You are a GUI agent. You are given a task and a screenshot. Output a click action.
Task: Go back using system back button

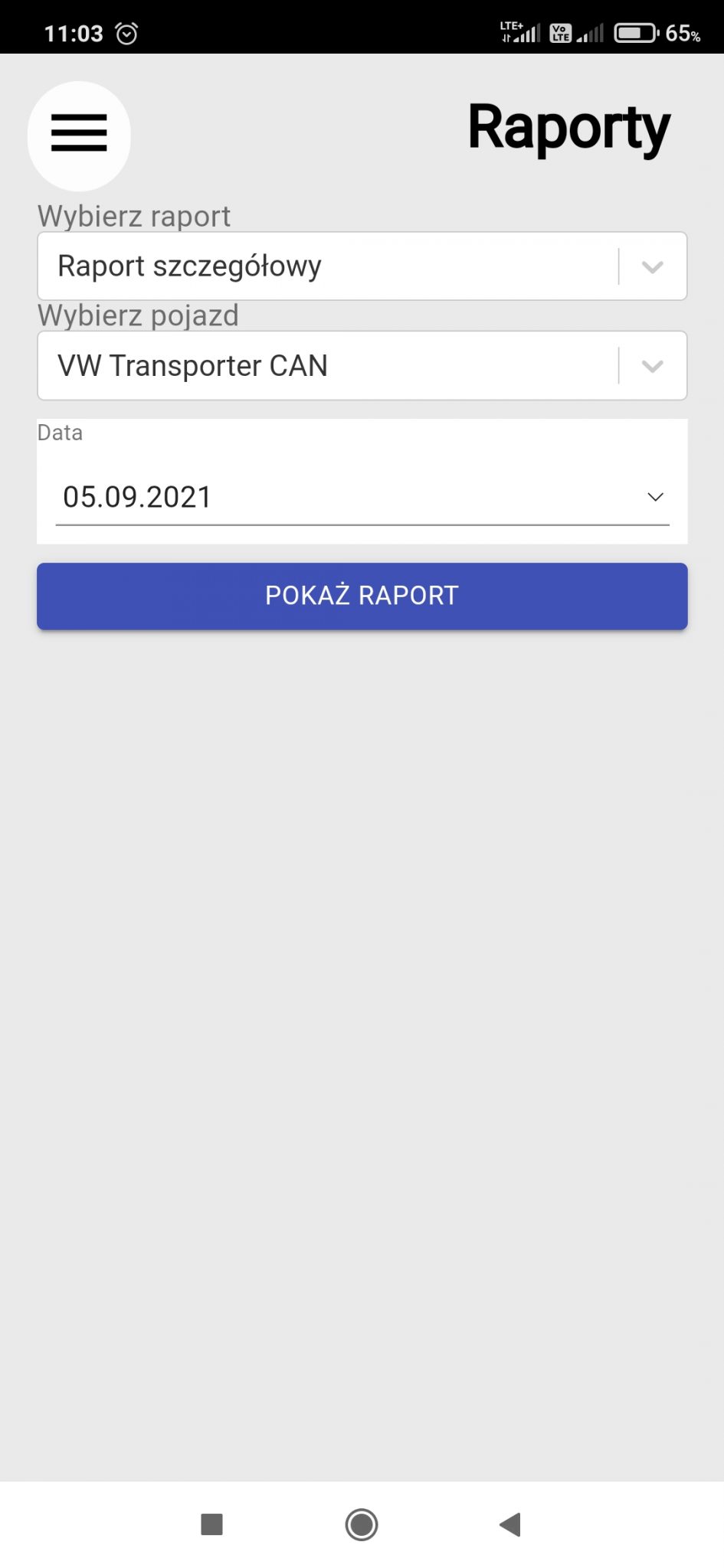tap(510, 1524)
